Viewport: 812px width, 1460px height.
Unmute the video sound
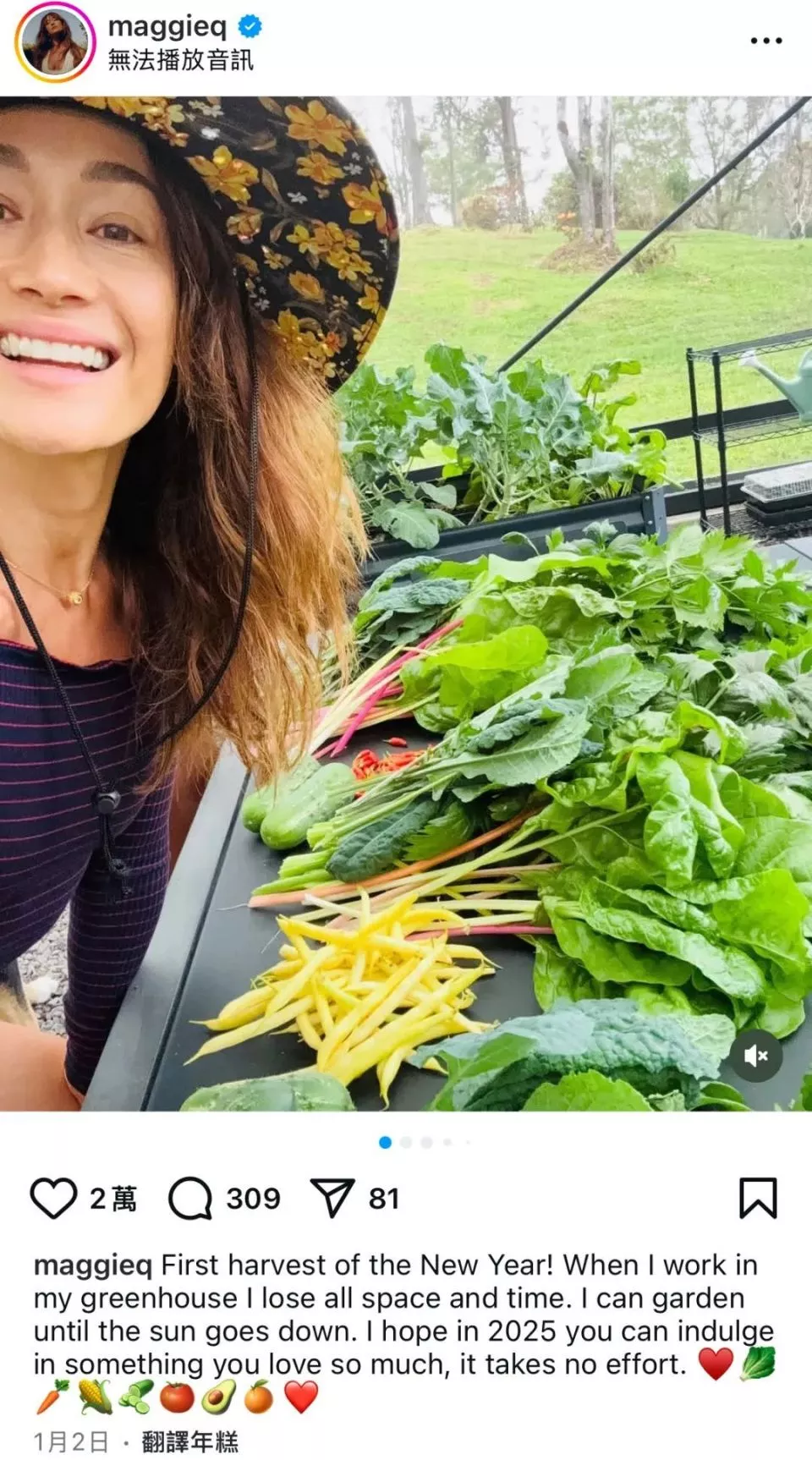(755, 1055)
